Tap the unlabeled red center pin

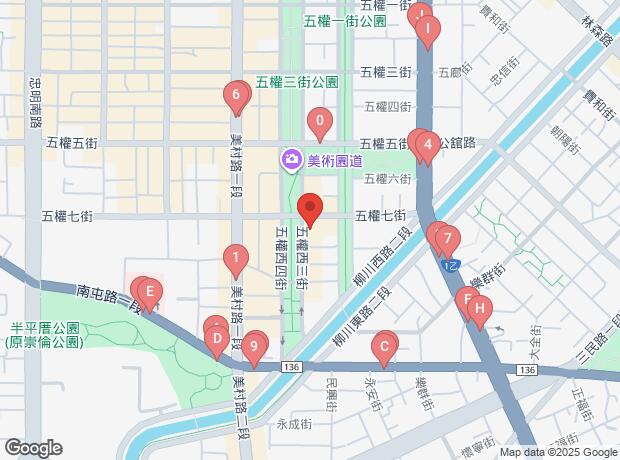pyautogui.click(x=310, y=210)
